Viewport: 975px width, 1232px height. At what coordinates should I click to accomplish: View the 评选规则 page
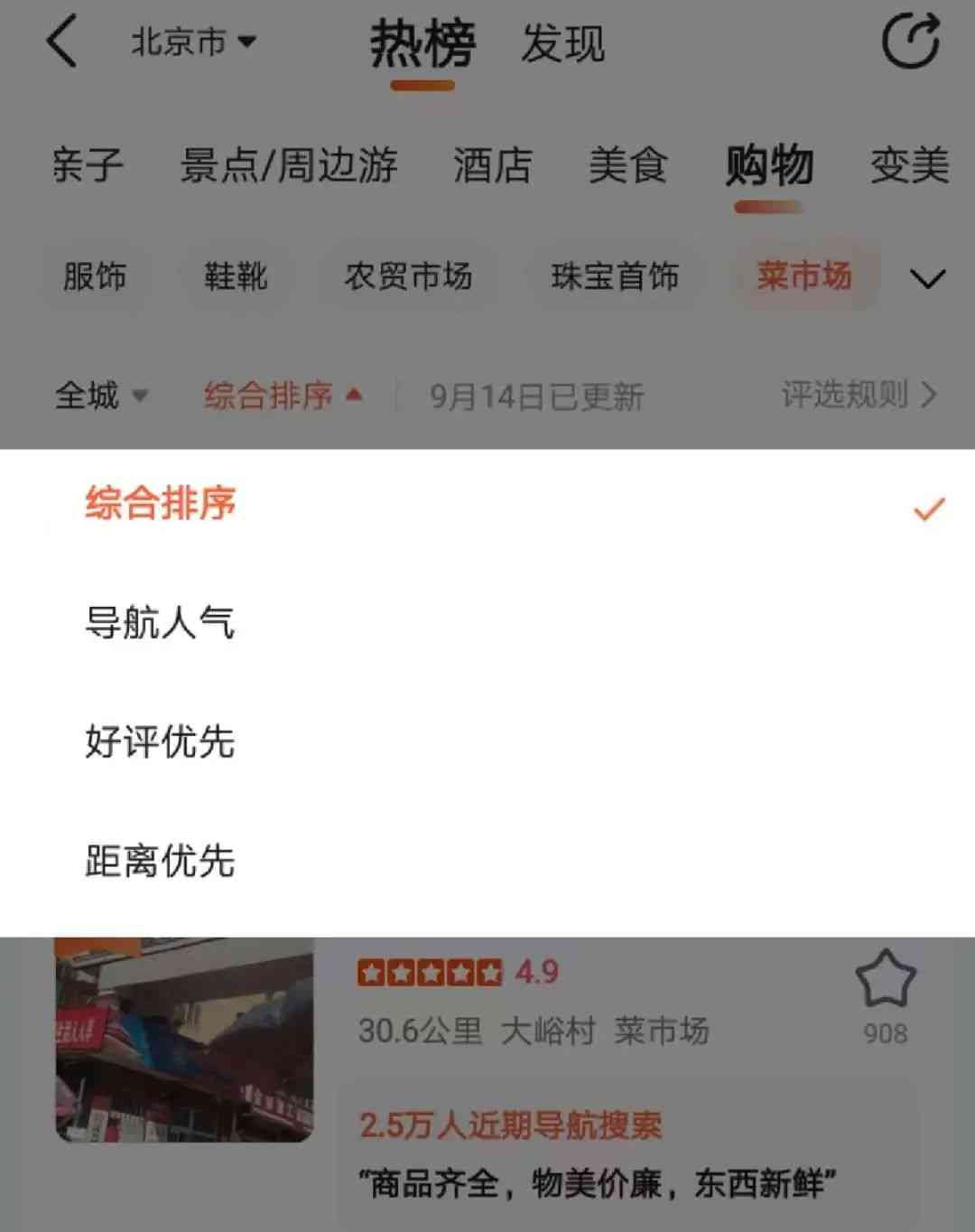[x=859, y=395]
